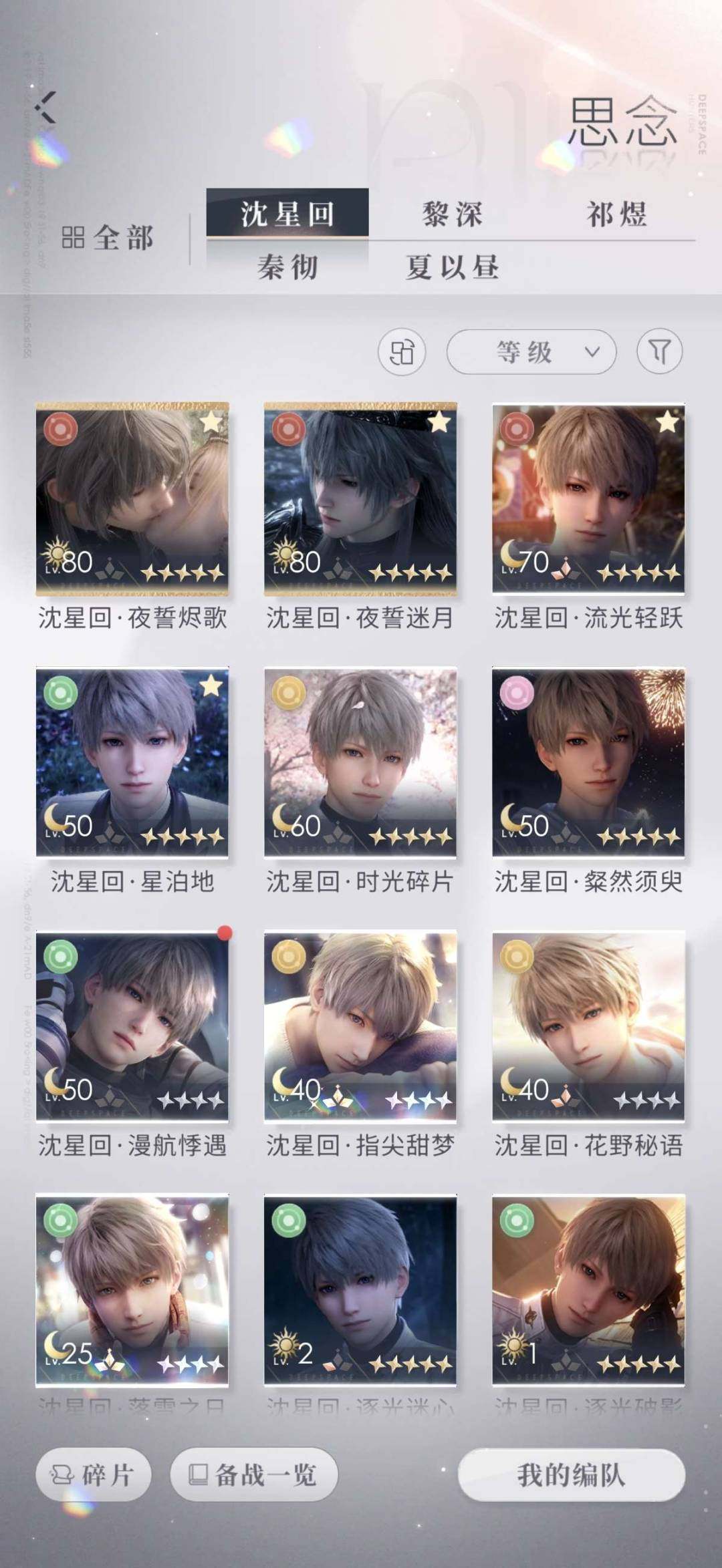
Task: Open 备战一览 overview
Action: [x=254, y=1474]
